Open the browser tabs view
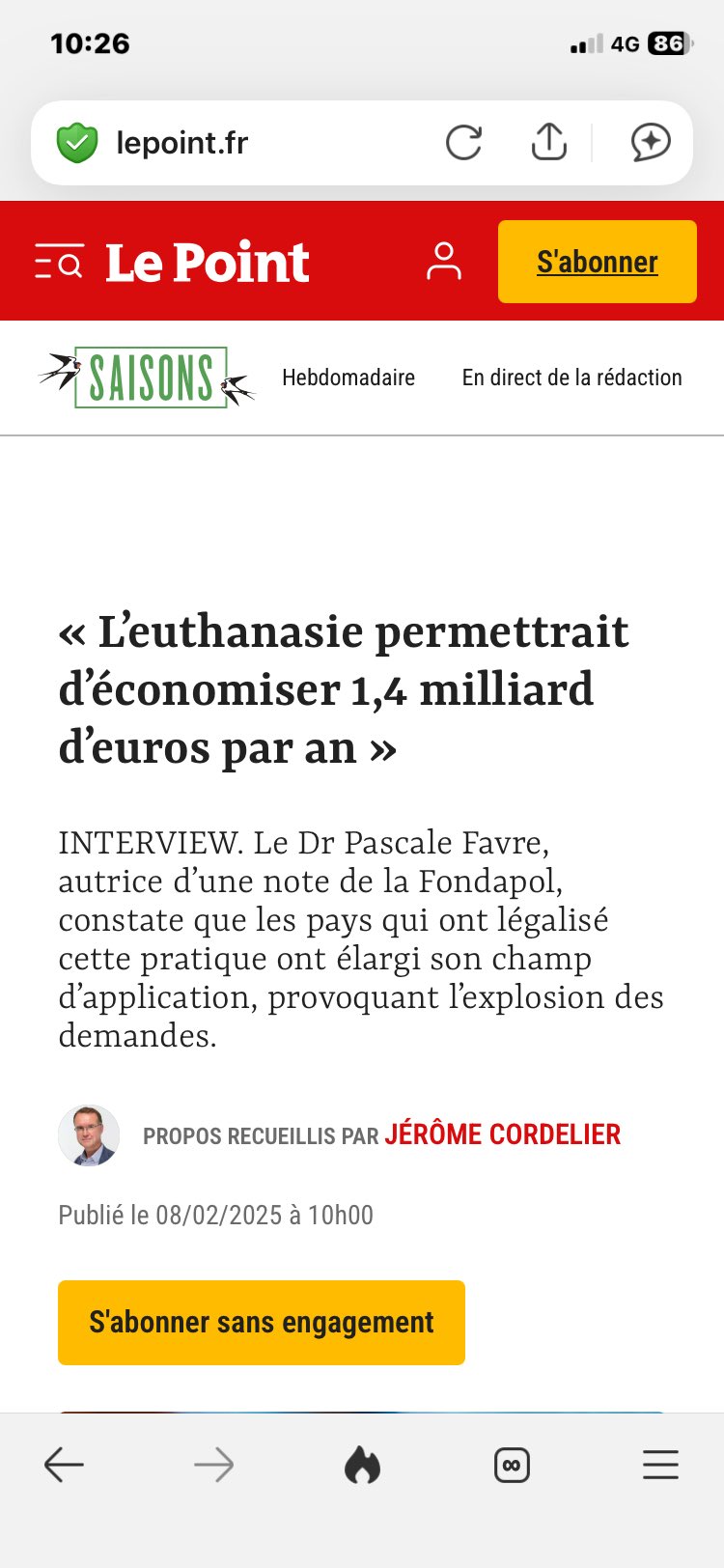Screen dimensions: 724x1568 pos(512,1466)
